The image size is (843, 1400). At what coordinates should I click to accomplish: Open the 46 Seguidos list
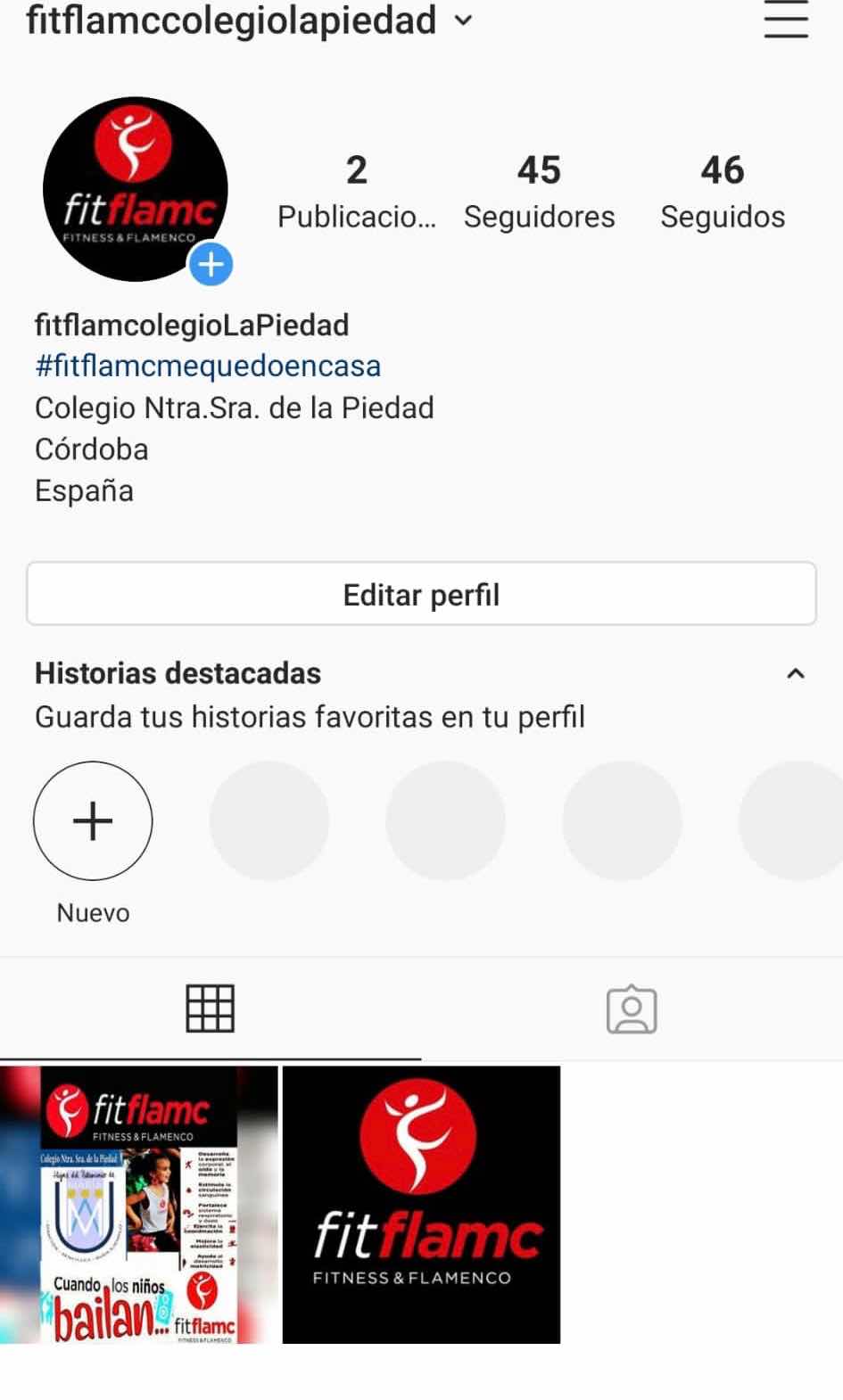[723, 191]
